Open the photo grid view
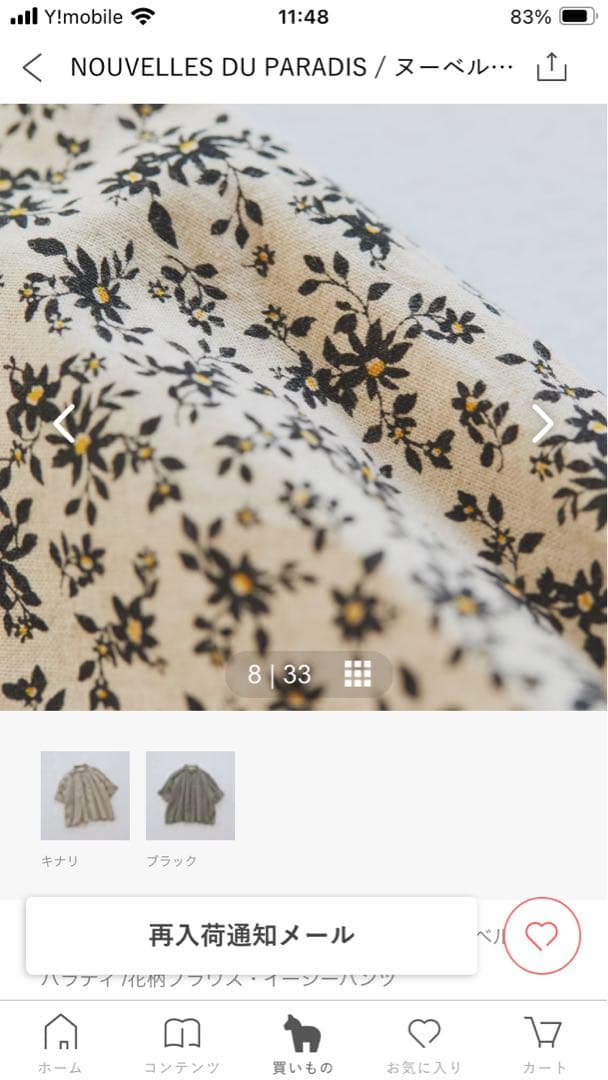The width and height of the screenshot is (608, 1080). pos(357,674)
